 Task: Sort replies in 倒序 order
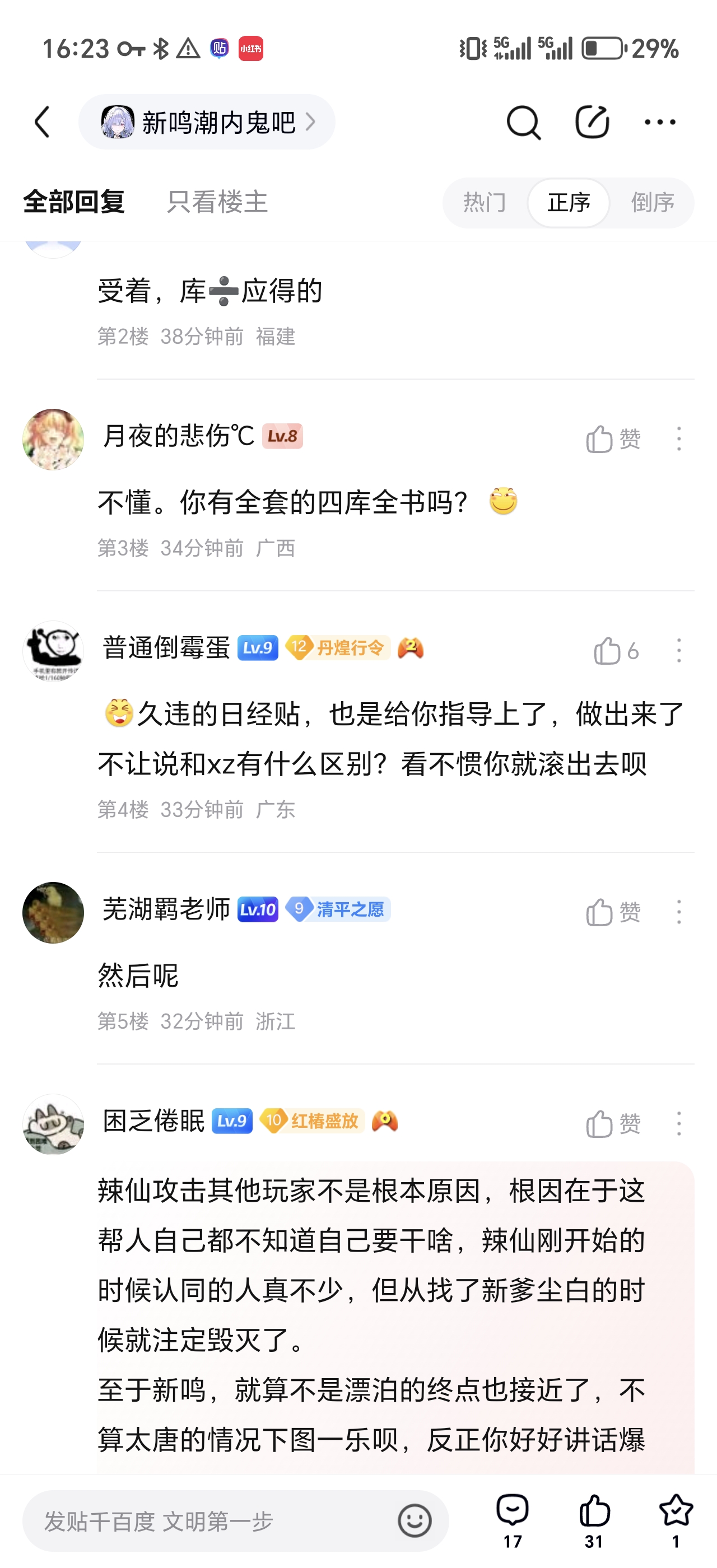[x=652, y=203]
